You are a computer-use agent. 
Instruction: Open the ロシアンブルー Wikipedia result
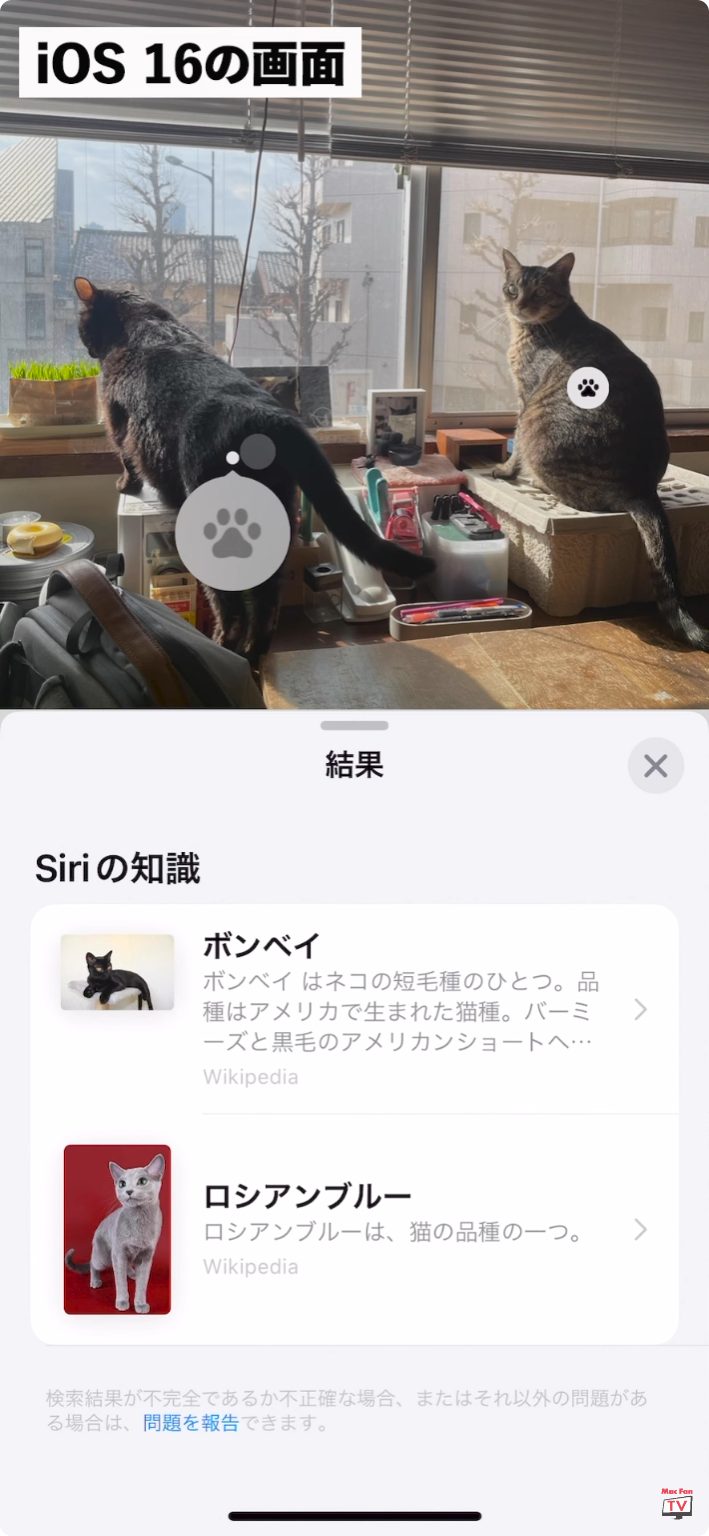point(354,1229)
